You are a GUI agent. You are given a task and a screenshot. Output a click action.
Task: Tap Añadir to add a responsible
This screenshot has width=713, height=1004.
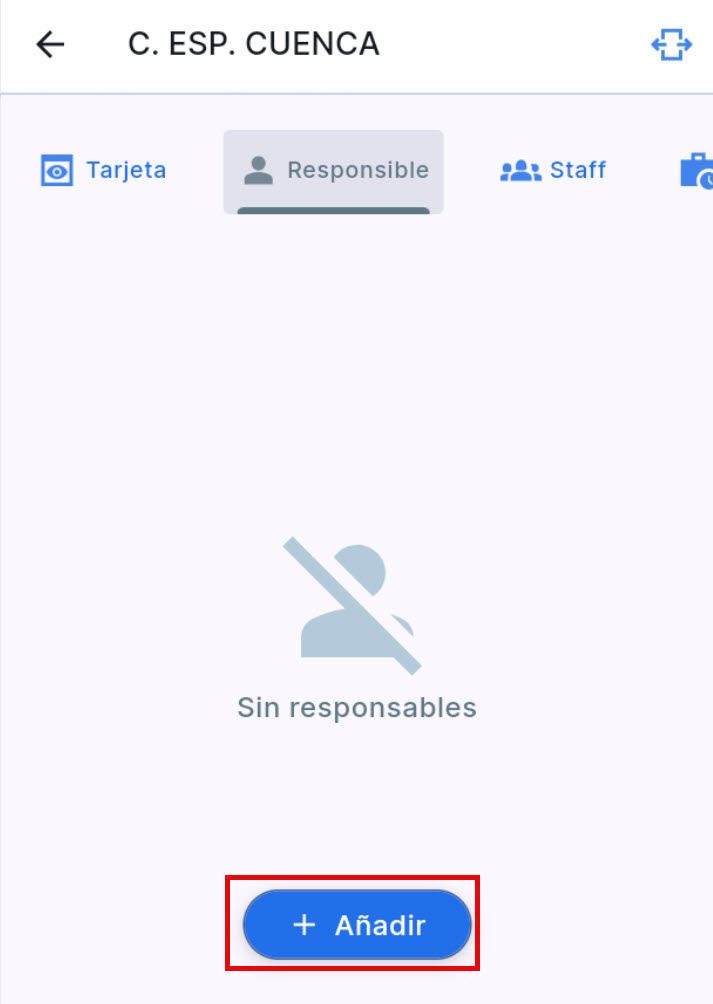[x=357, y=925]
